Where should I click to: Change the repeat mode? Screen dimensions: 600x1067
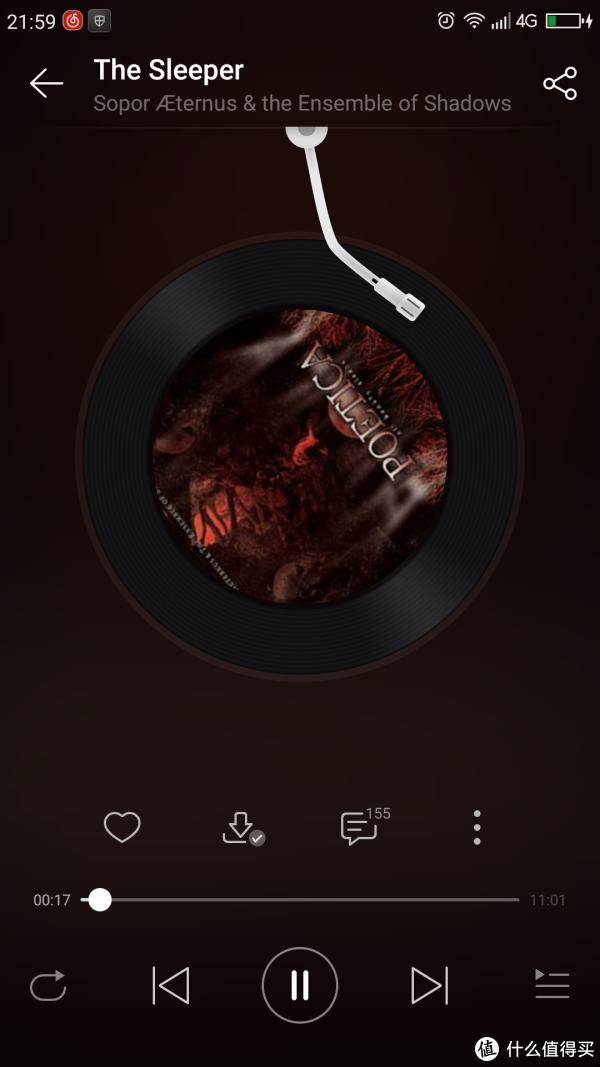48,985
